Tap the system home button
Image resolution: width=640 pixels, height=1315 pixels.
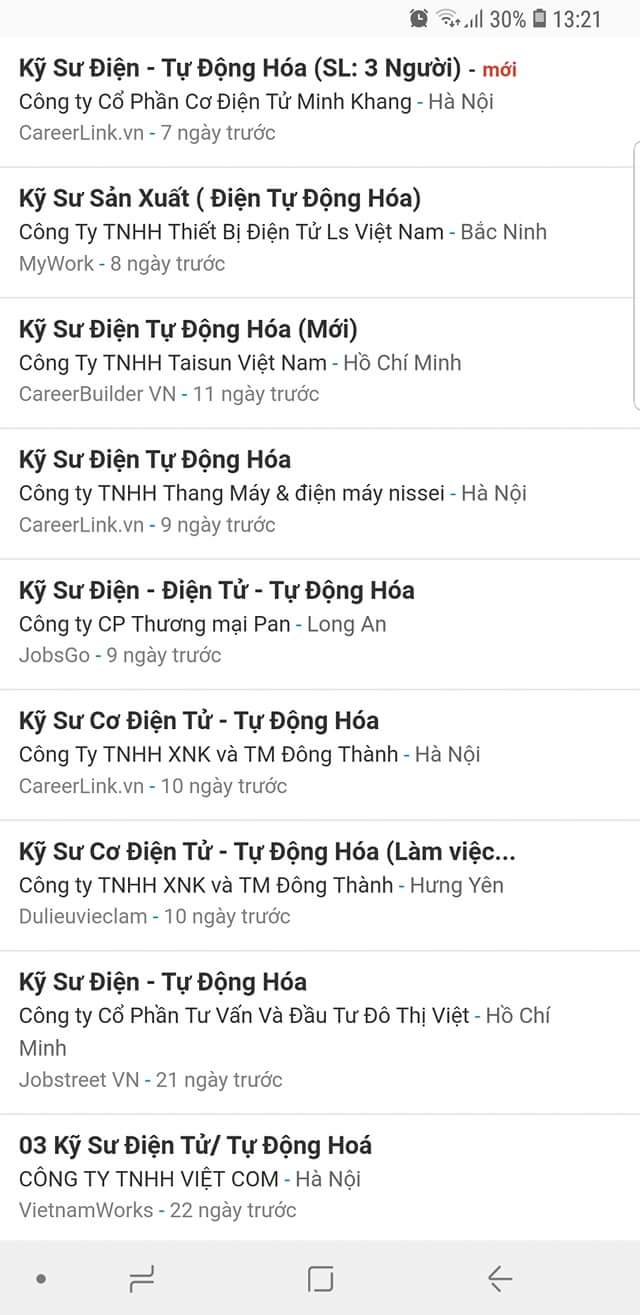tap(320, 1277)
